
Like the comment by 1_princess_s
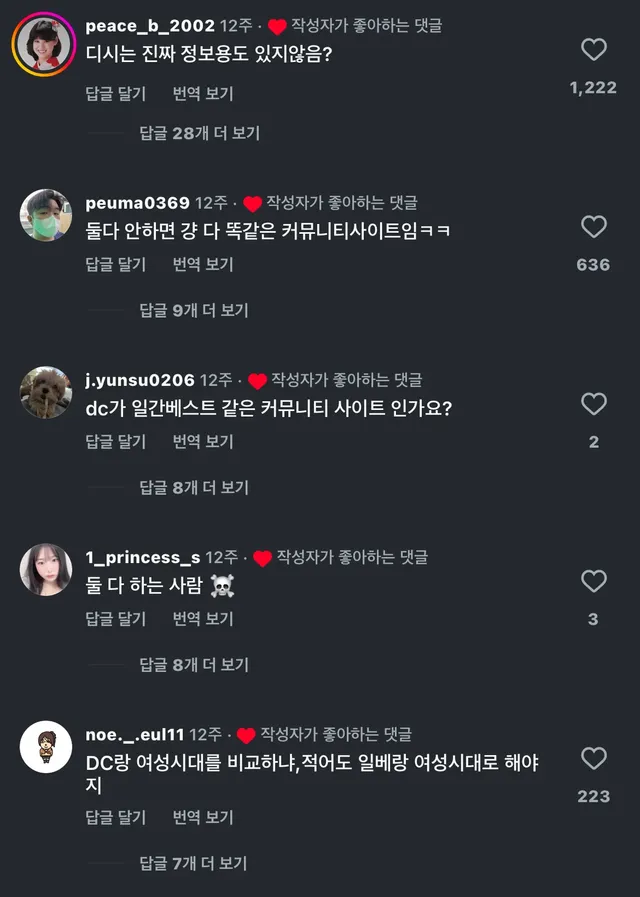[594, 581]
